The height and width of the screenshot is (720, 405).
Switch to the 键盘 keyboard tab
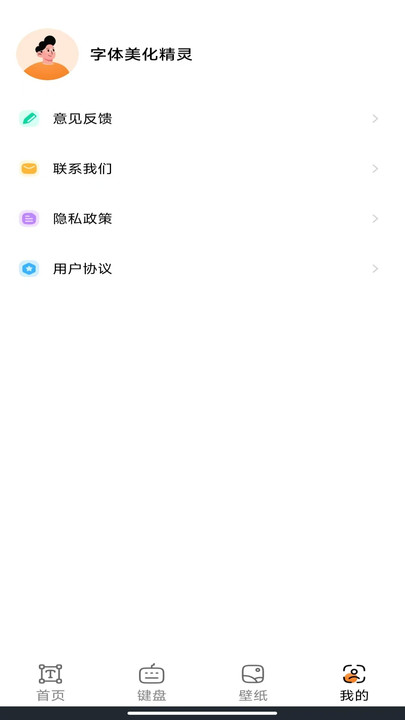click(x=152, y=683)
